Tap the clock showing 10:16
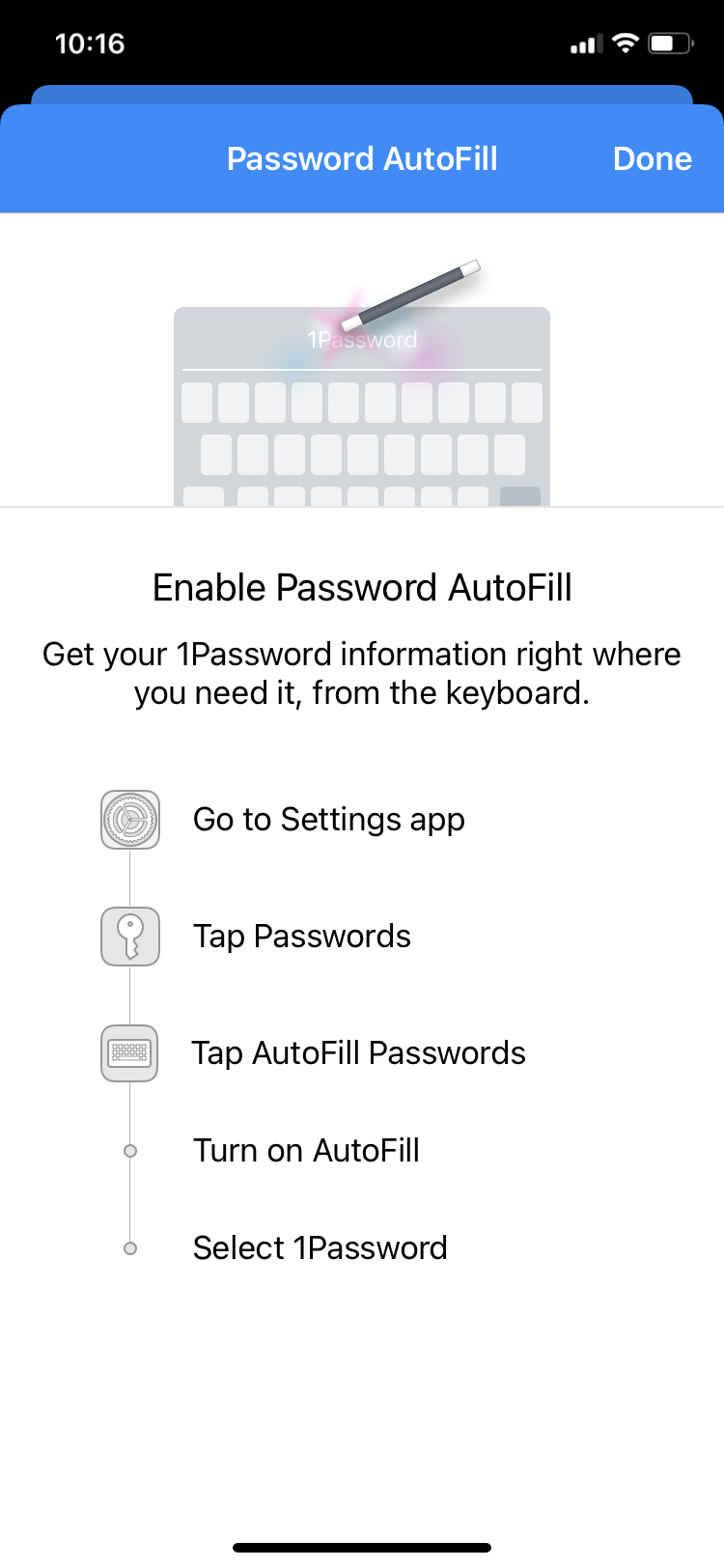724x1568 pixels. pyautogui.click(x=92, y=42)
